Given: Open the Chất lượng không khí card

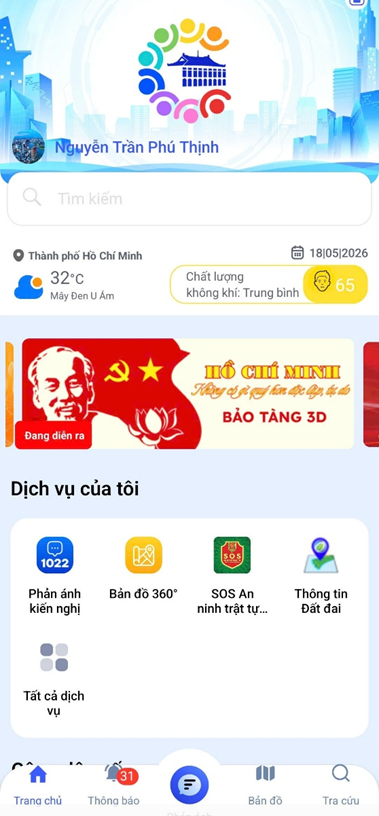Looking at the screenshot, I should tap(269, 284).
